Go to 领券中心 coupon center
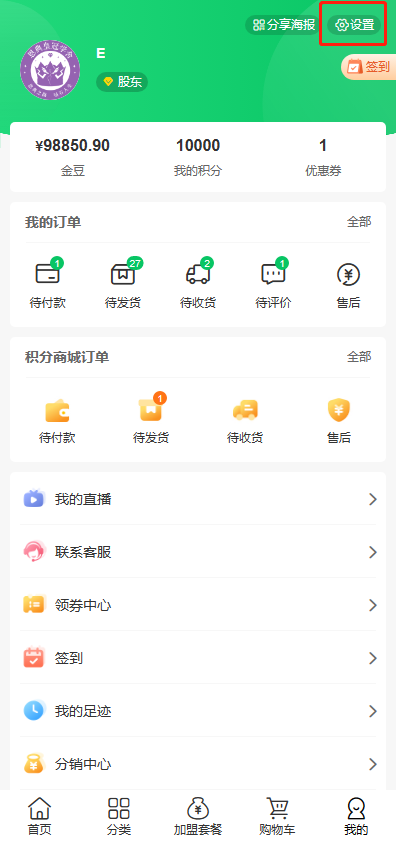This screenshot has height=844, width=396. coord(198,605)
